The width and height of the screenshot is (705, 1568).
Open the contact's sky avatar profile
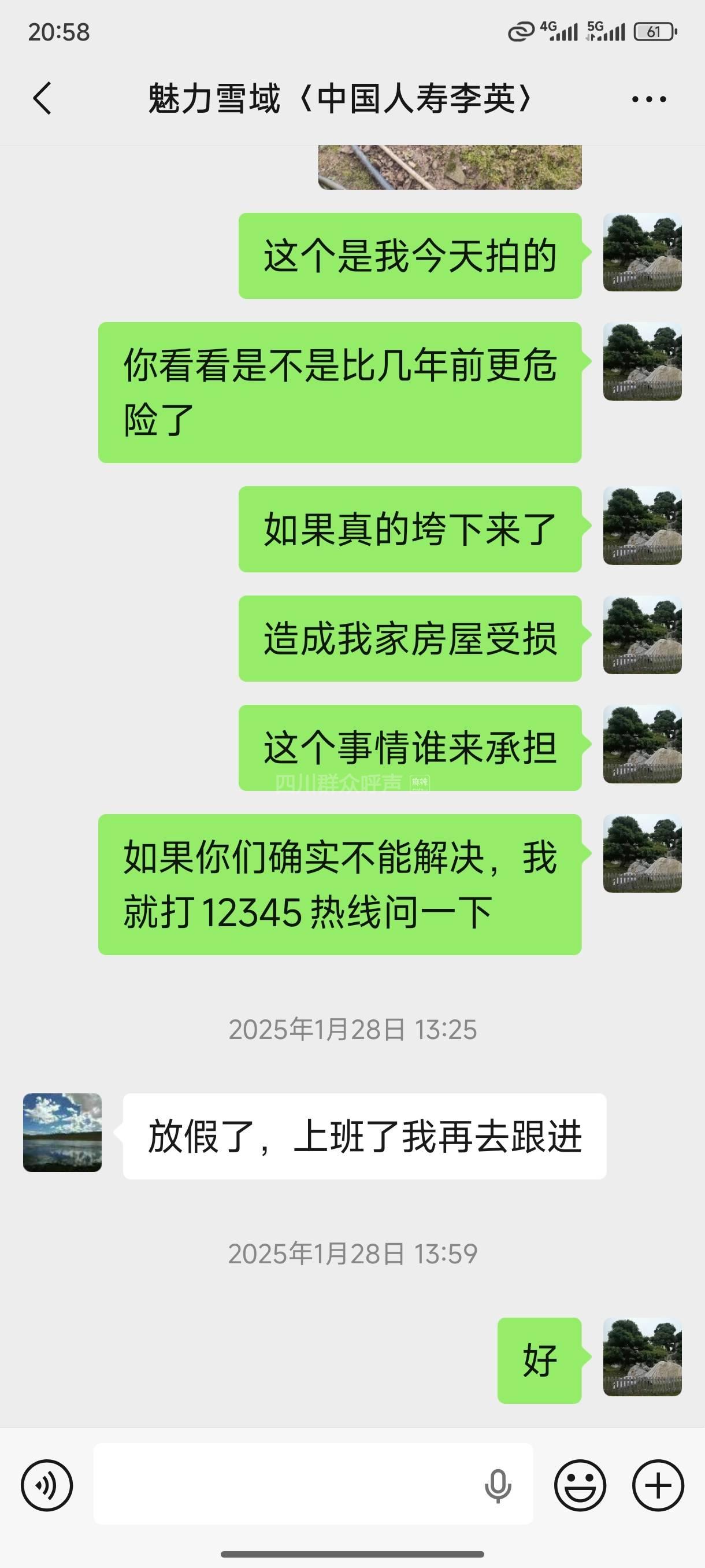pyautogui.click(x=62, y=1132)
